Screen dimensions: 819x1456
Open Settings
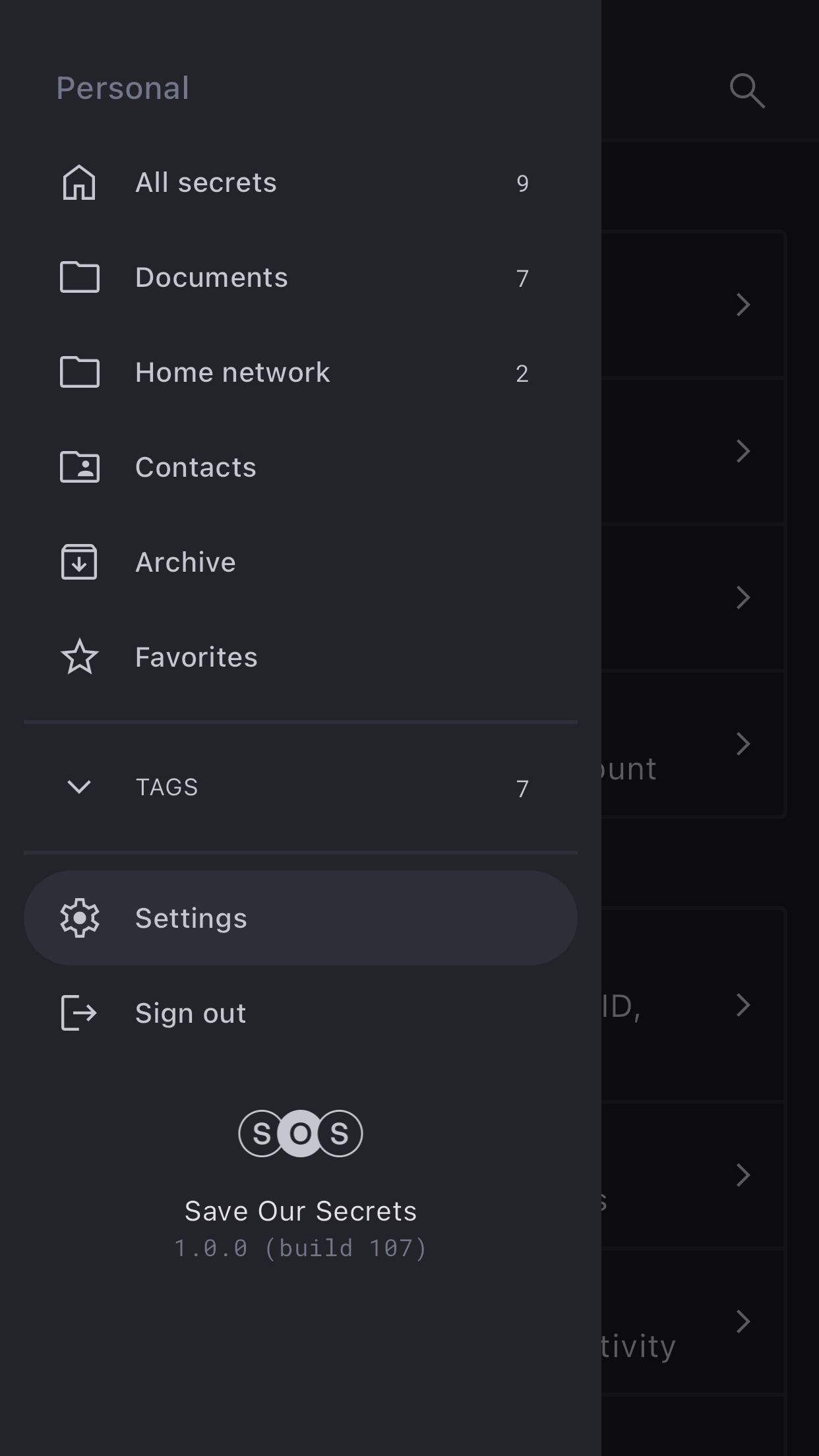coord(300,918)
